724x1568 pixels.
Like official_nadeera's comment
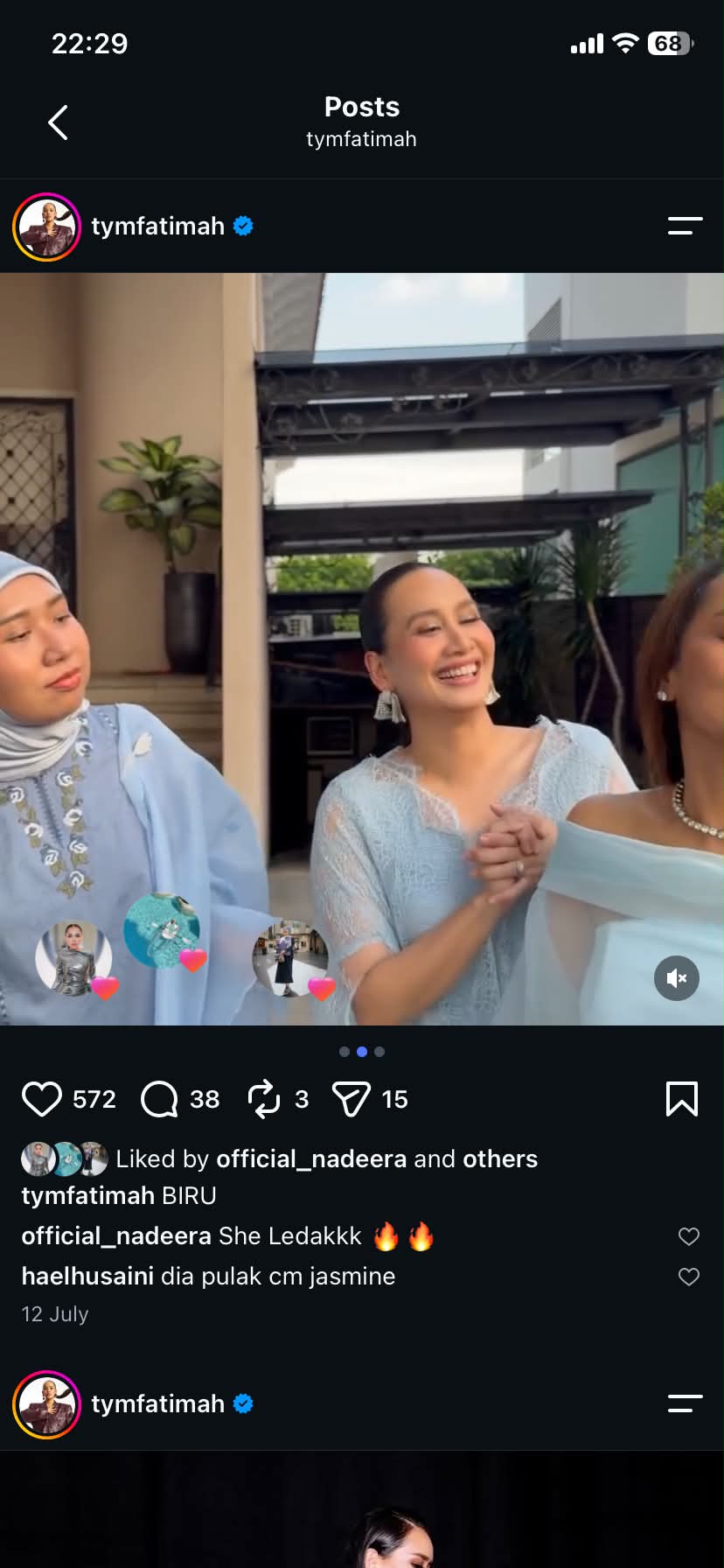[689, 1236]
